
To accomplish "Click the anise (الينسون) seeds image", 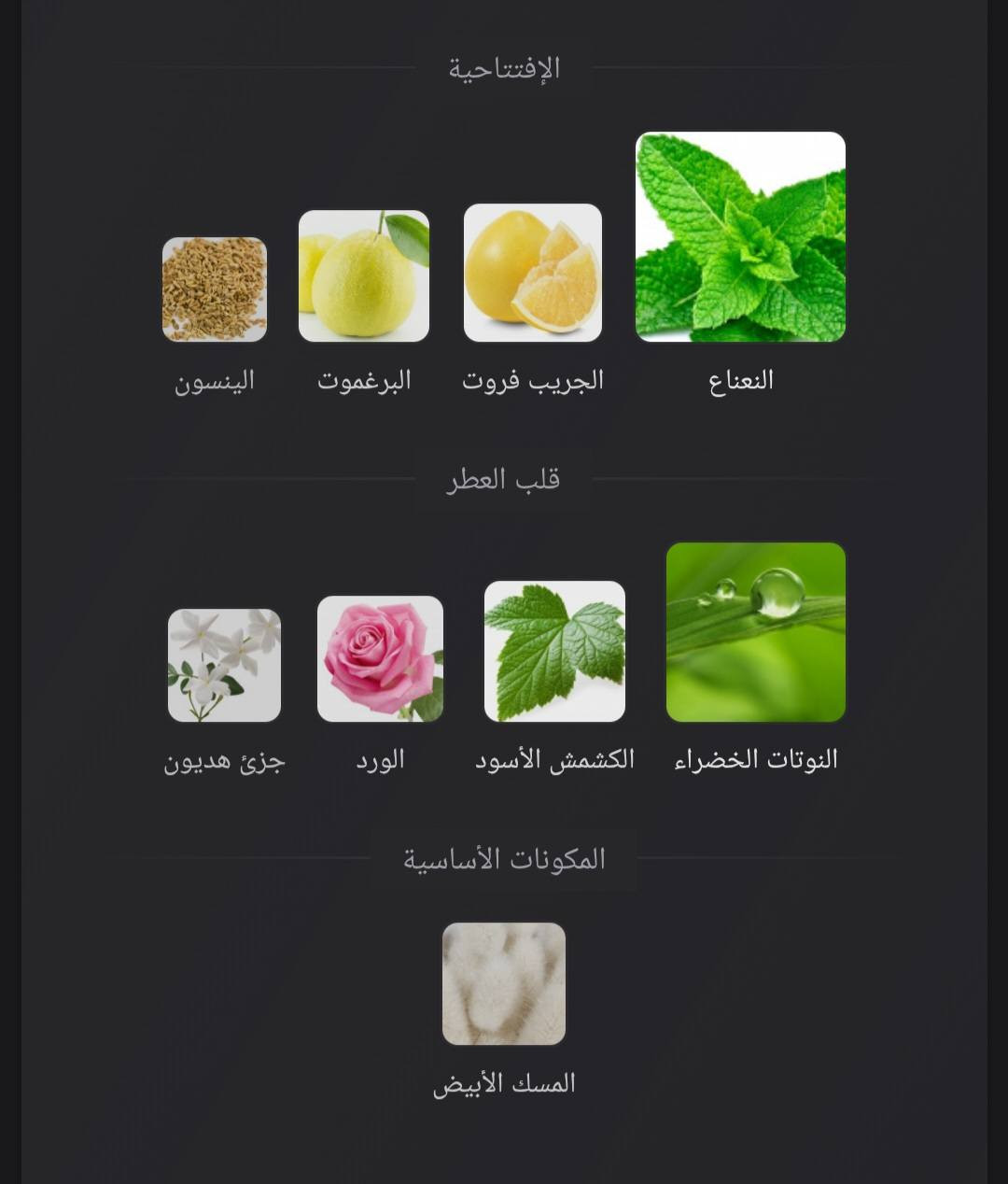I will coord(216,290).
